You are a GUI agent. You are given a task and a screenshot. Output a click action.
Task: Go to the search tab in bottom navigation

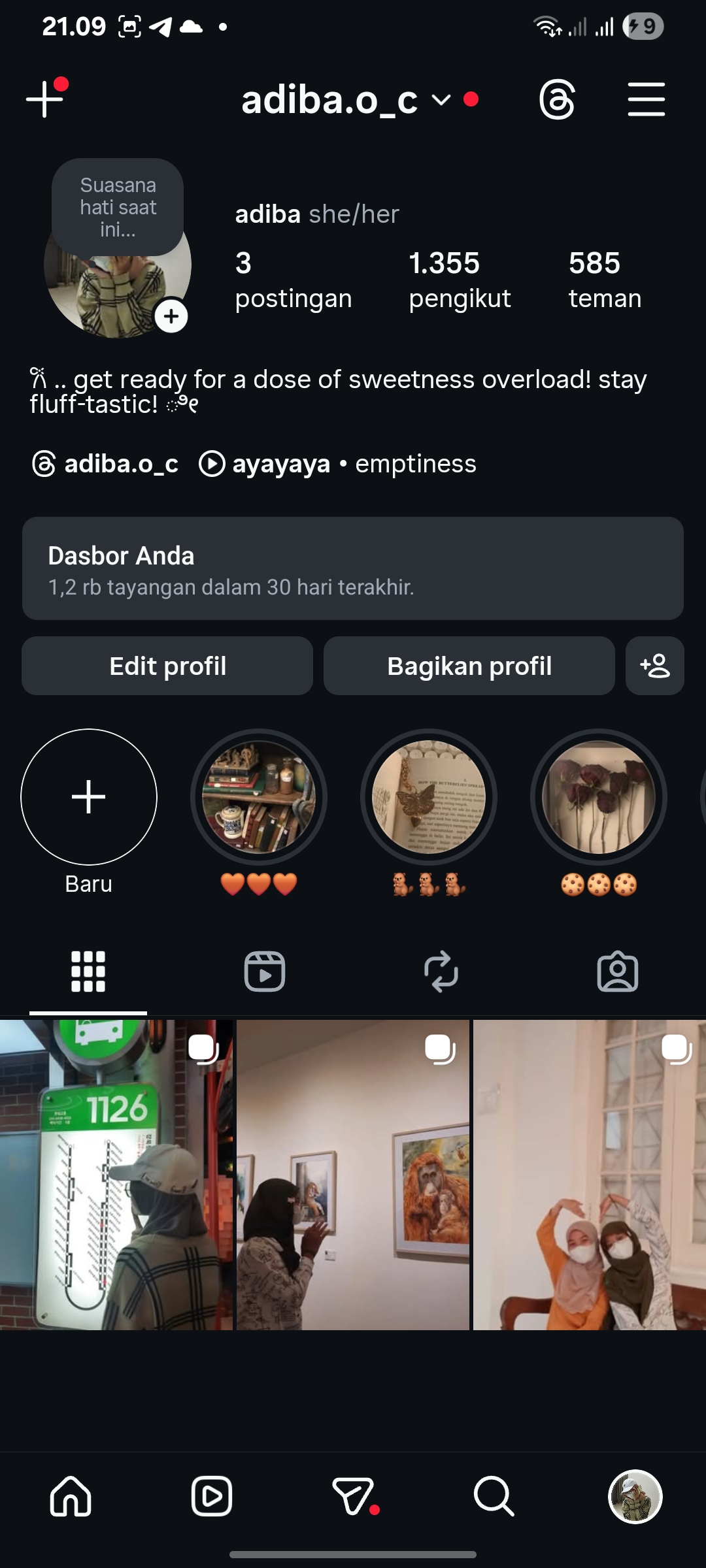tap(494, 1496)
